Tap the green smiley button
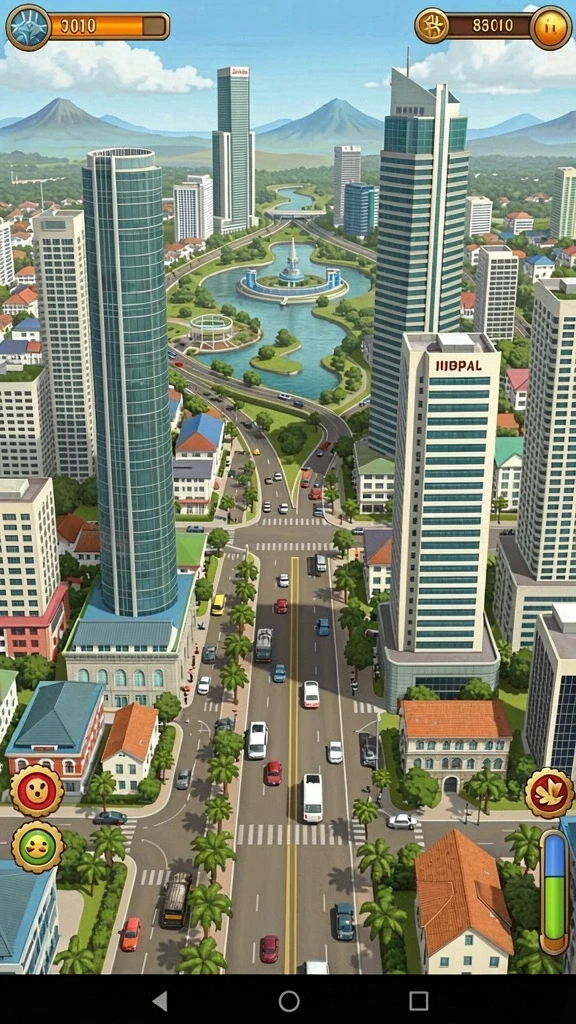This screenshot has height=1024, width=576. (37, 847)
